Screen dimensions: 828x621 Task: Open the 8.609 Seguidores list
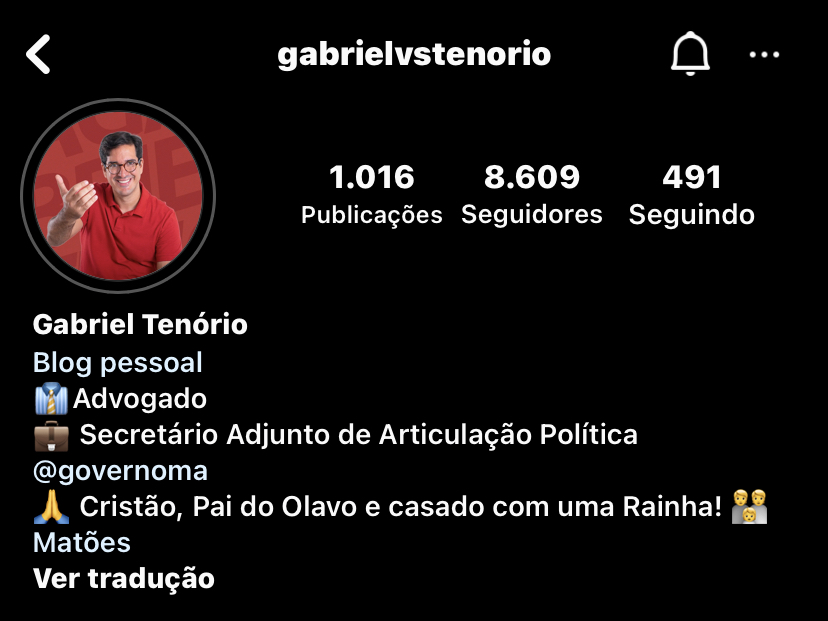[531, 194]
